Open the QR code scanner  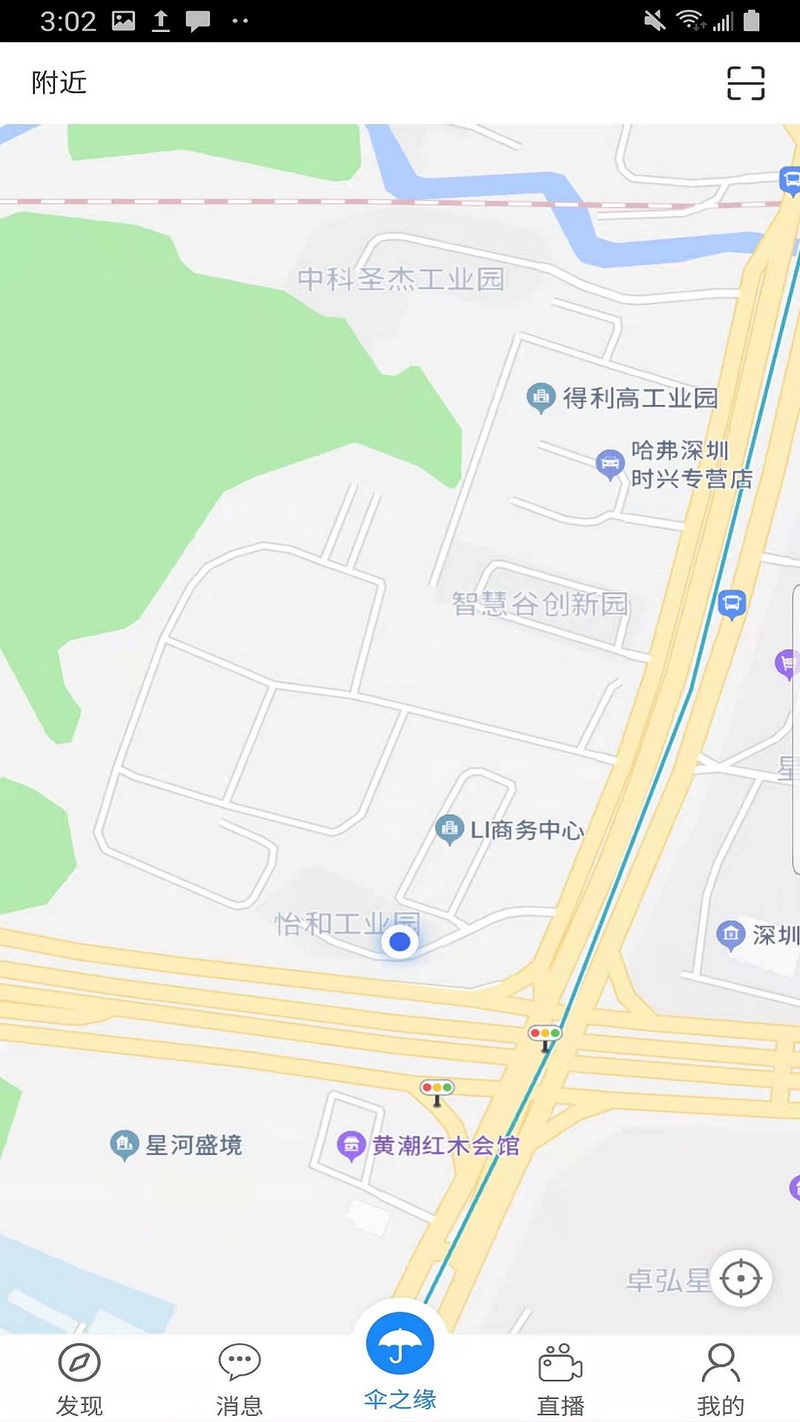point(745,83)
